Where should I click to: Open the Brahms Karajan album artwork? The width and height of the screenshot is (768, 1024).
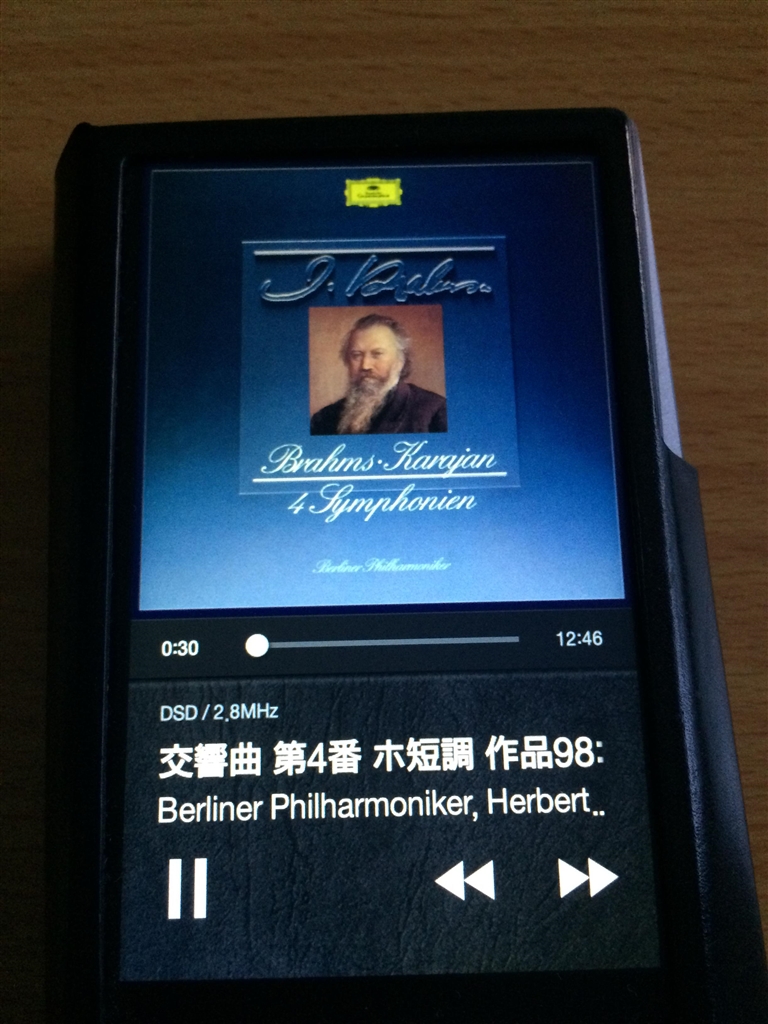coord(380,385)
